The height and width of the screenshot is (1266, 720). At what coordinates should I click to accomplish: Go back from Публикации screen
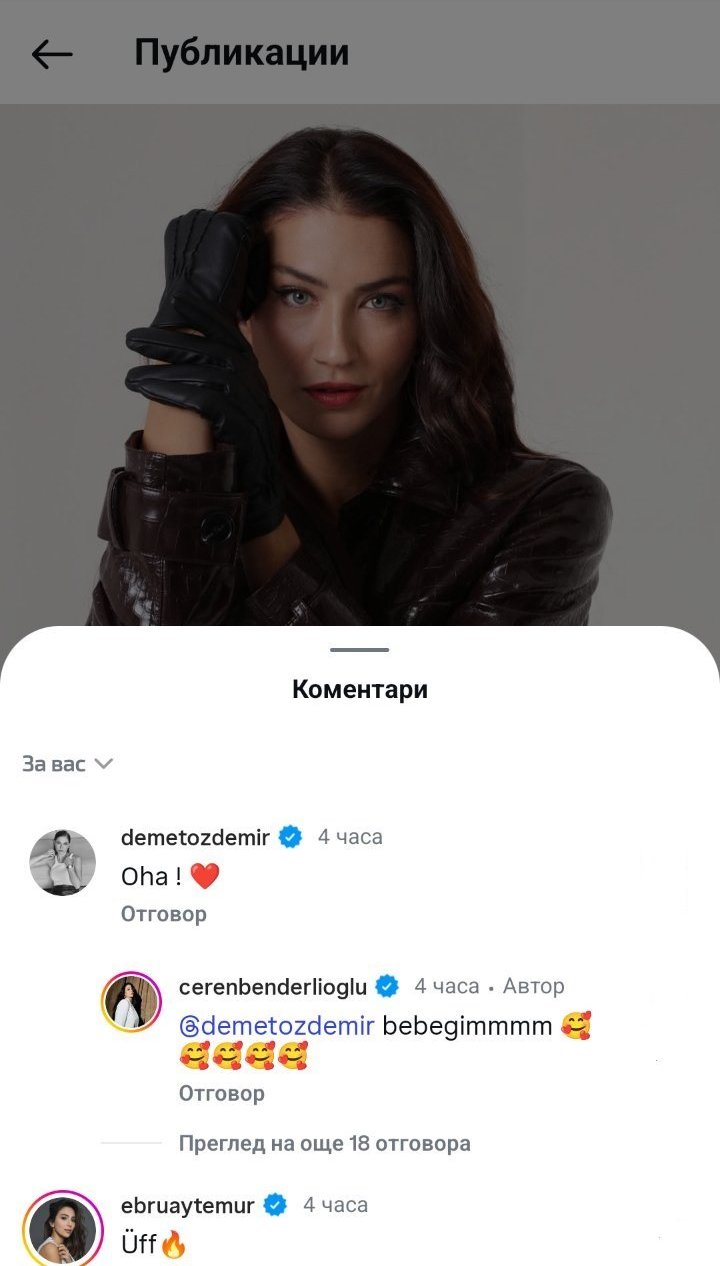(53, 54)
